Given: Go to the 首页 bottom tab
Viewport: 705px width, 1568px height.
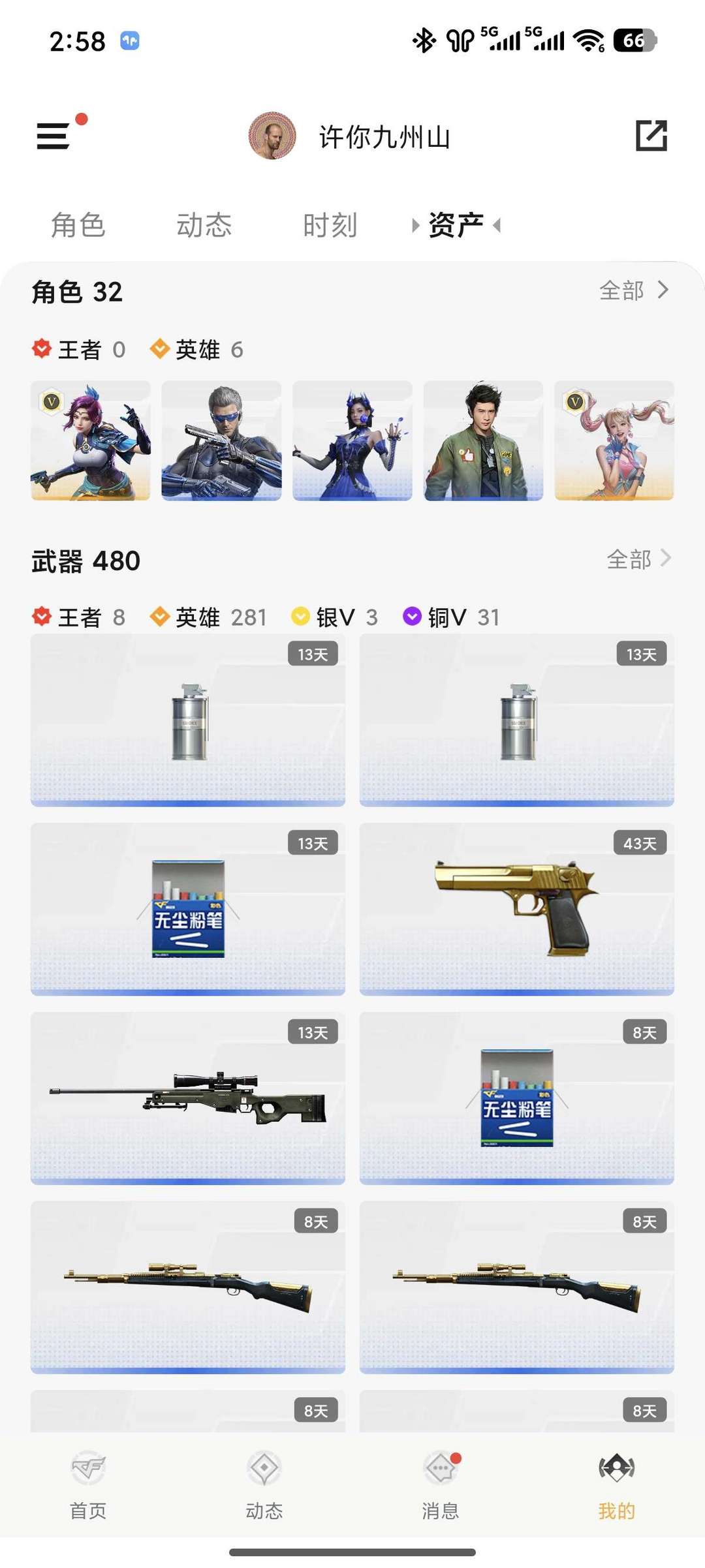Looking at the screenshot, I should 88,1484.
